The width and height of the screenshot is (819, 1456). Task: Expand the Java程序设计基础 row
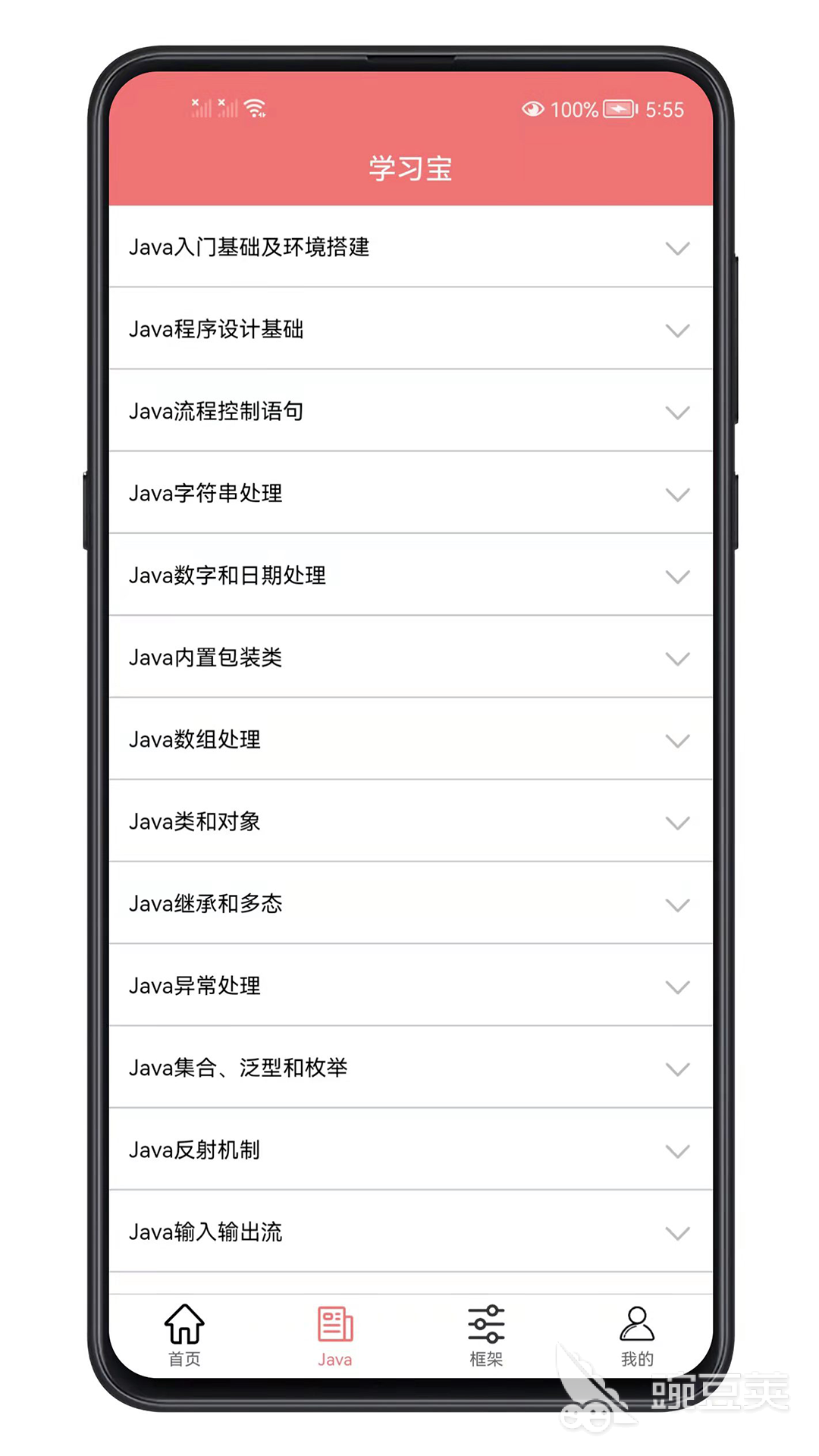[x=410, y=329]
